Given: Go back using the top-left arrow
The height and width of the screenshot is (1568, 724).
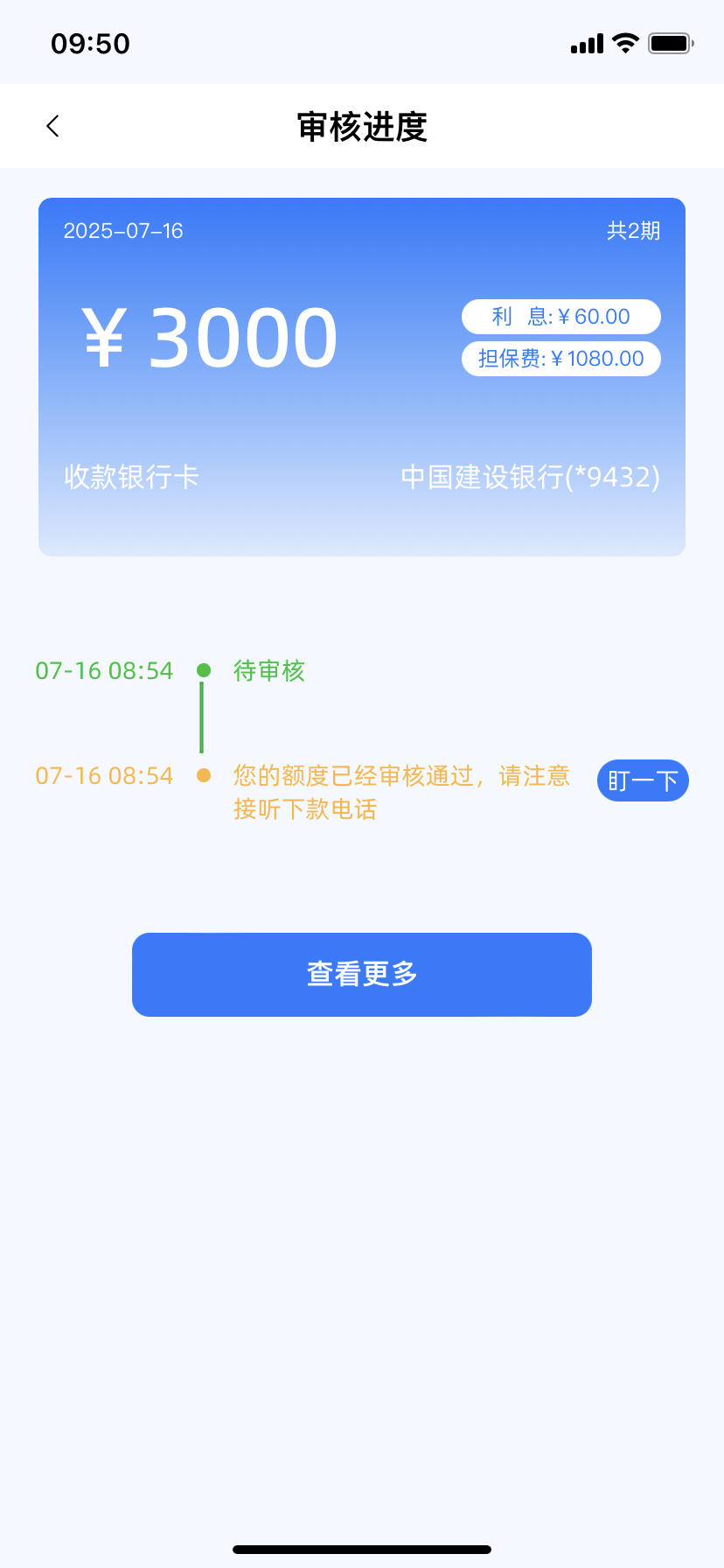Looking at the screenshot, I should (52, 126).
